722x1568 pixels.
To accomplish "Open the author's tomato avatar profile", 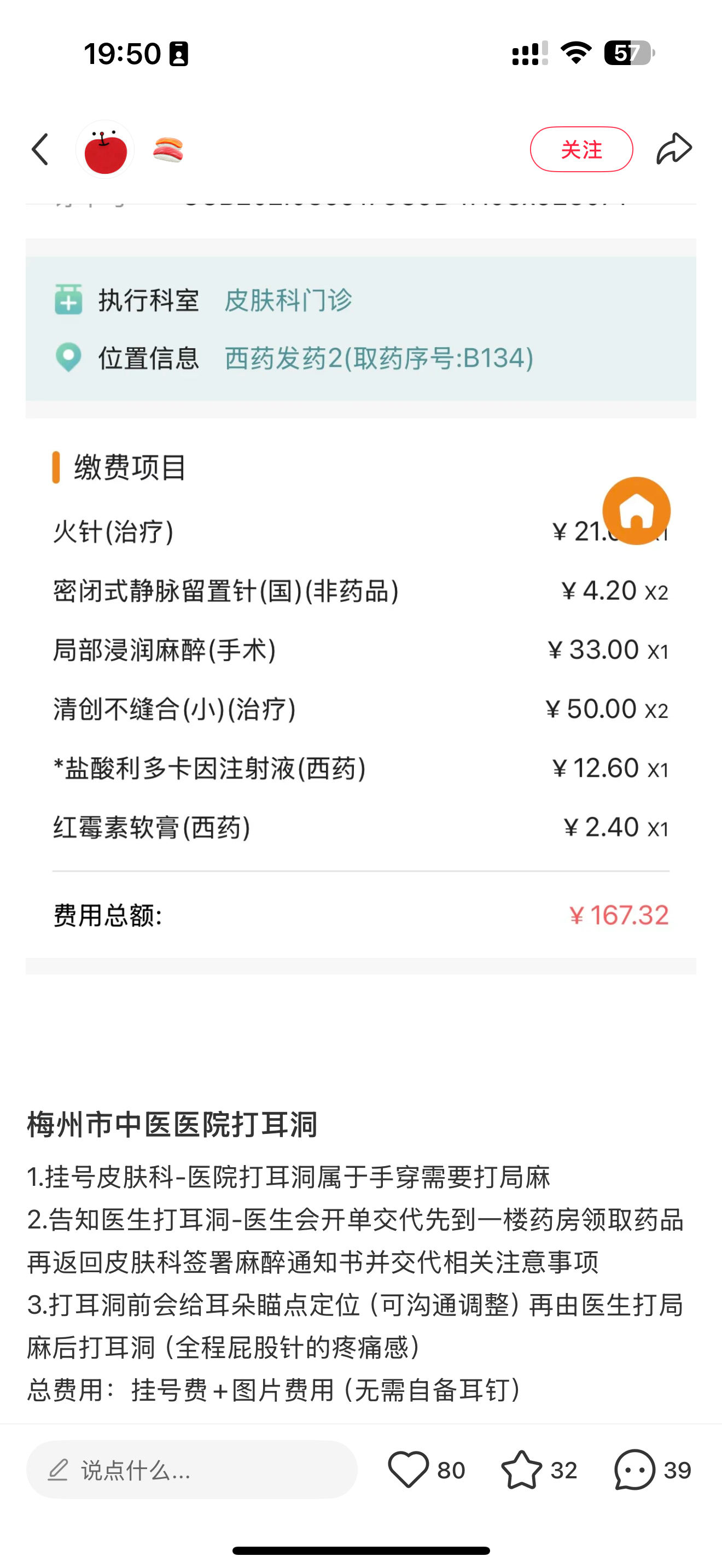I will 104,149.
